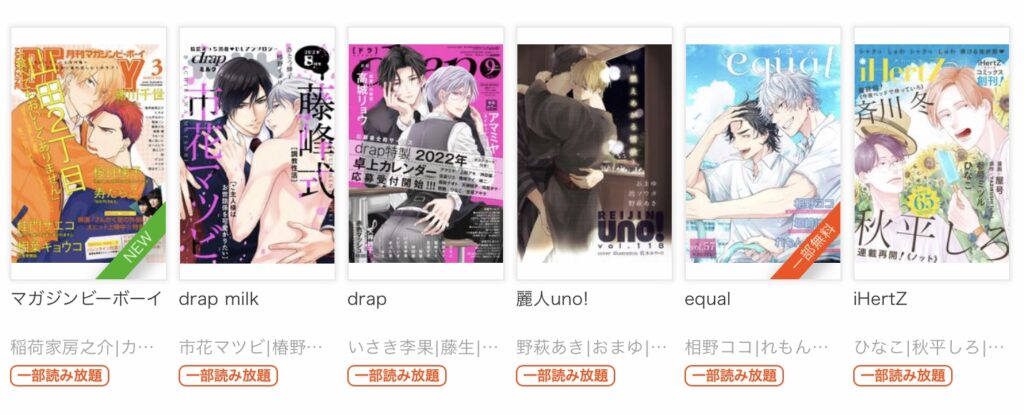The height and width of the screenshot is (415, 1024).
Task: Tap 一部読み放題 badge under iHertZ
Action: coord(903,376)
